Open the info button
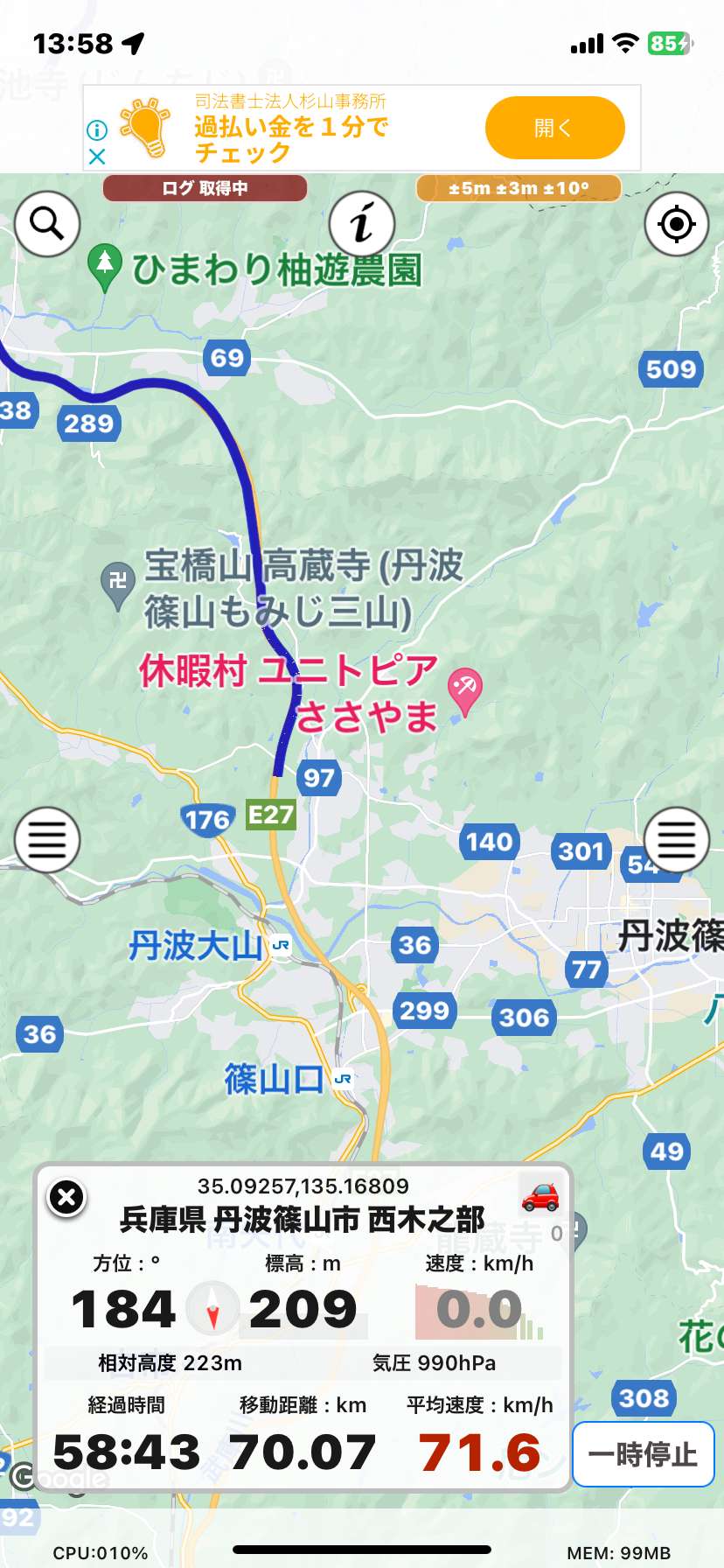724x1568 pixels. coord(362,224)
